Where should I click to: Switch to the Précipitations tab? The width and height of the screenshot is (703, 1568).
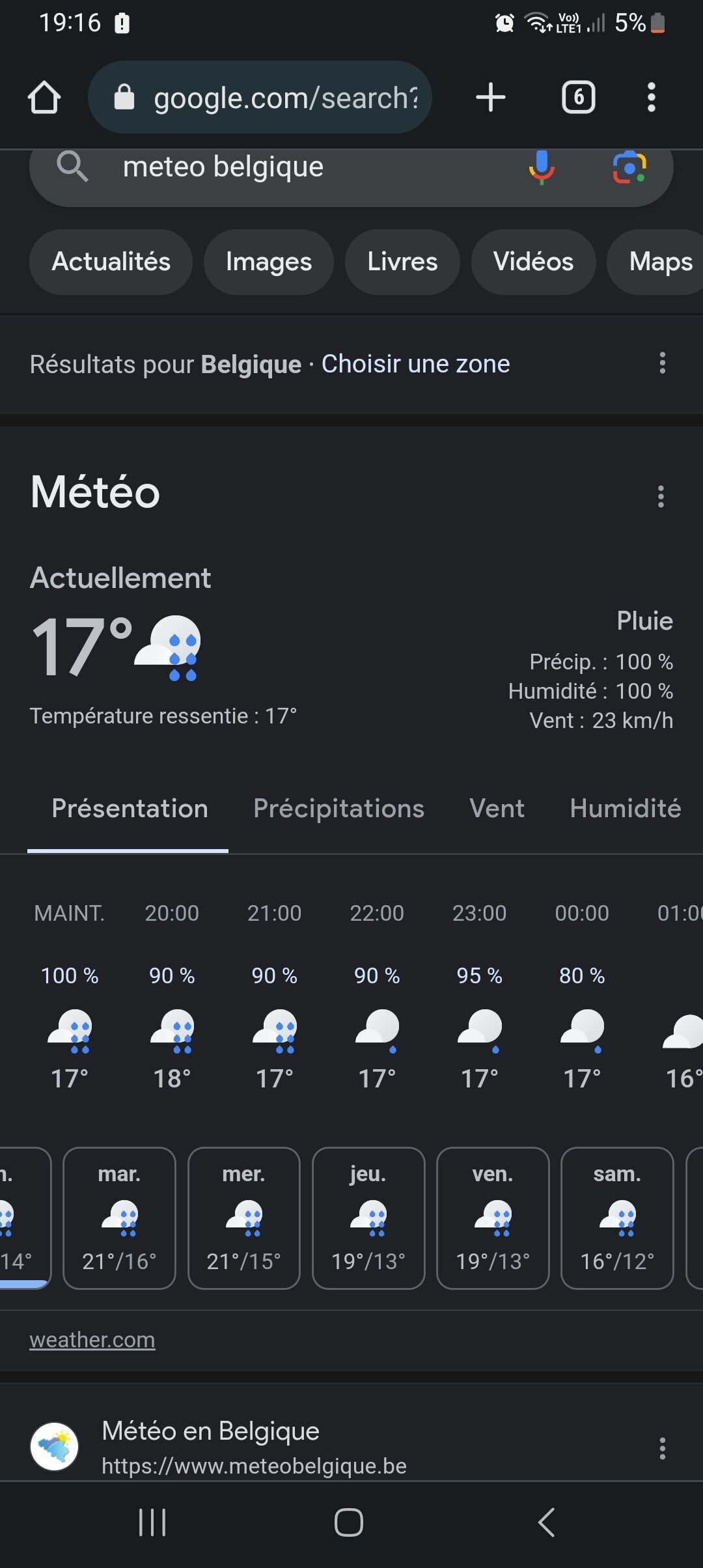click(338, 809)
